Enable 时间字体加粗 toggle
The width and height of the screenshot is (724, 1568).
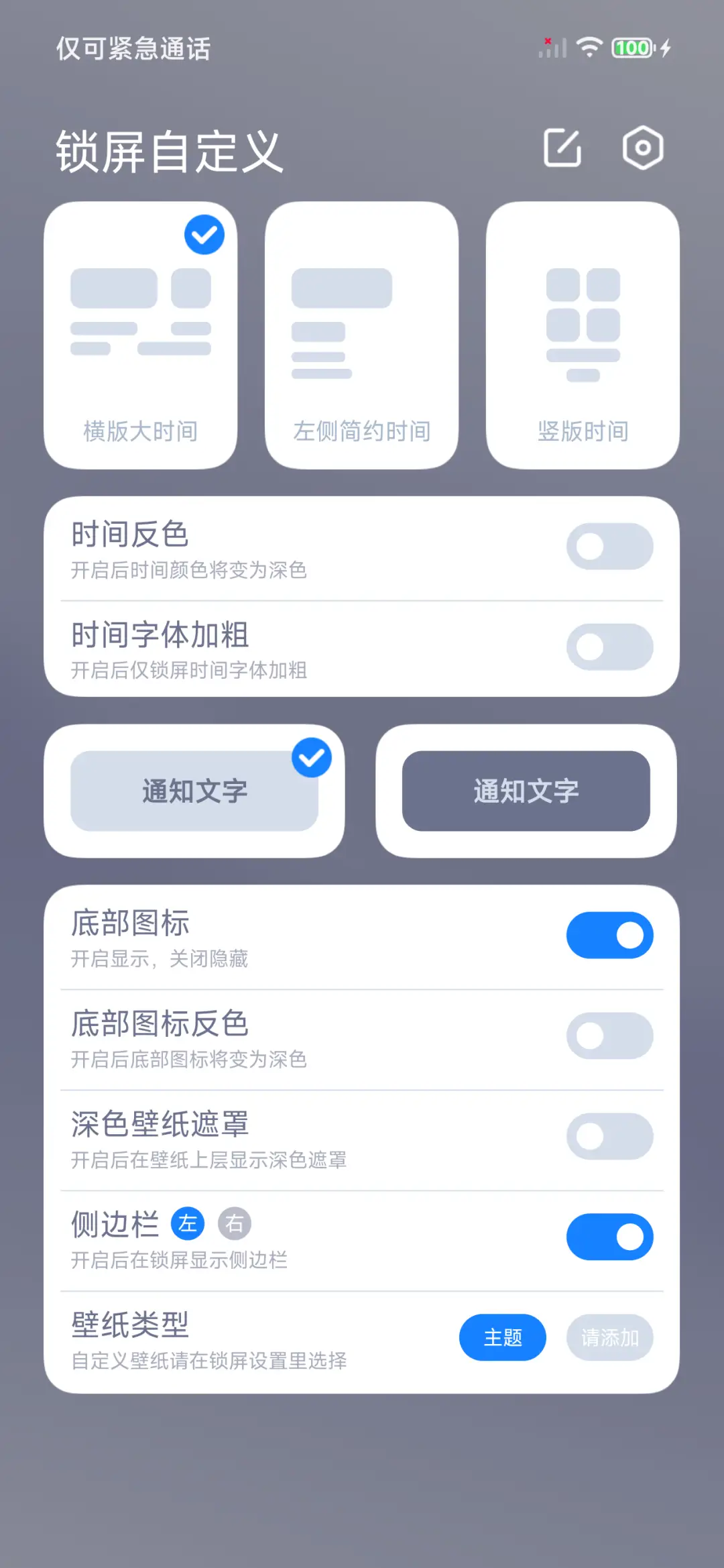(610, 647)
